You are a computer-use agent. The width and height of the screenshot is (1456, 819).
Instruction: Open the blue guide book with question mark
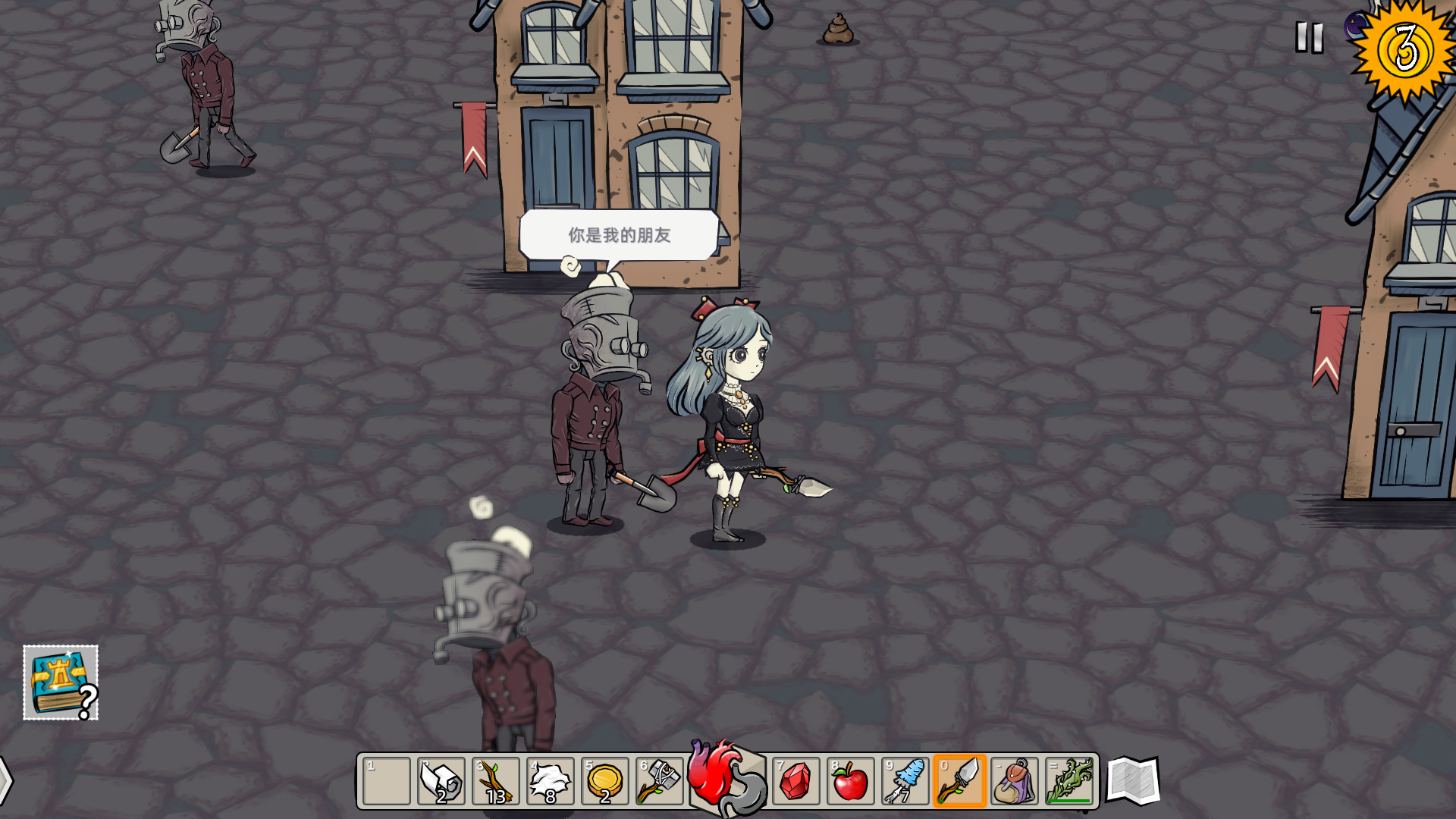coord(61,682)
